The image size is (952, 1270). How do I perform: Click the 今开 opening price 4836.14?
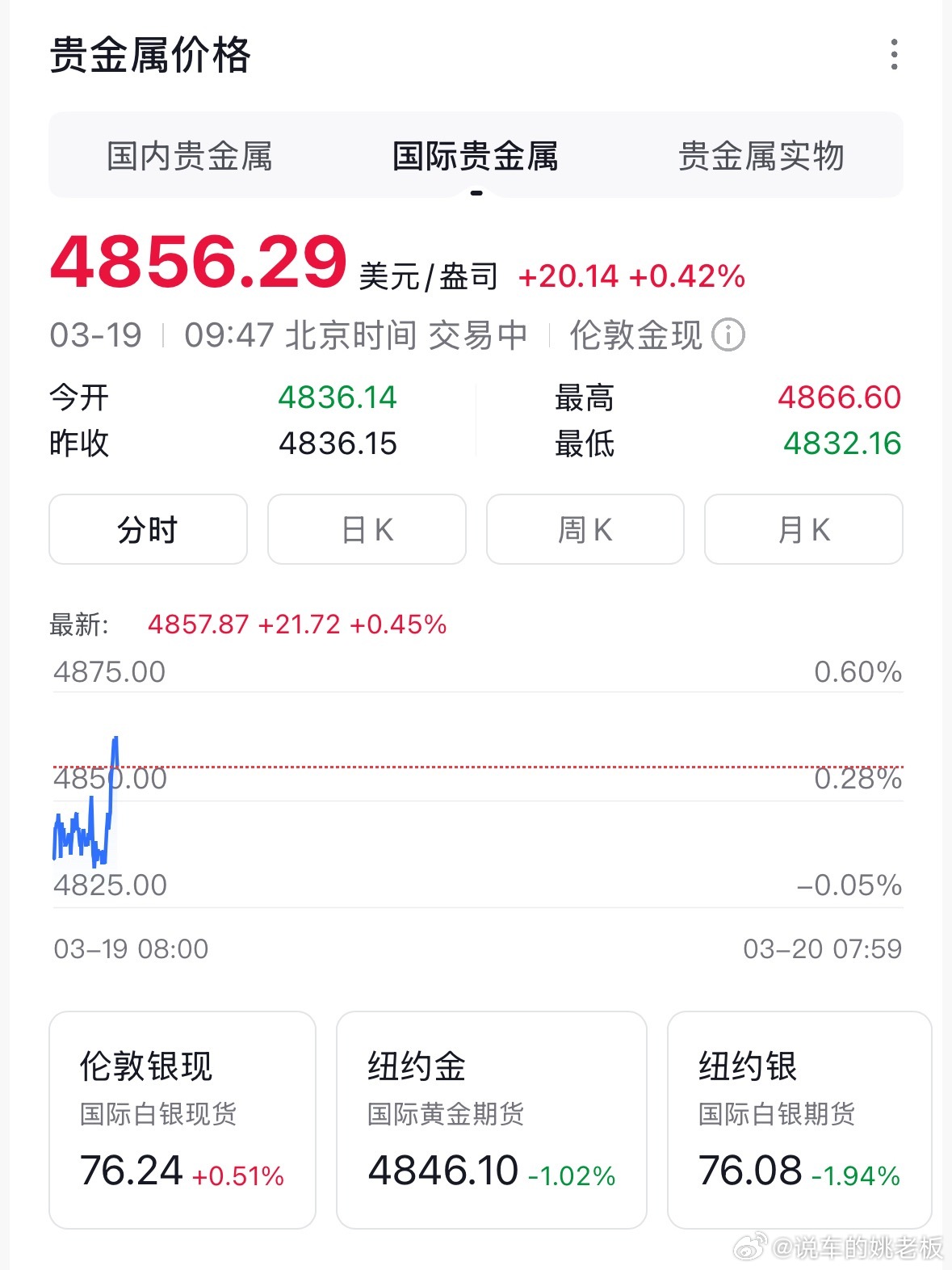(x=338, y=397)
